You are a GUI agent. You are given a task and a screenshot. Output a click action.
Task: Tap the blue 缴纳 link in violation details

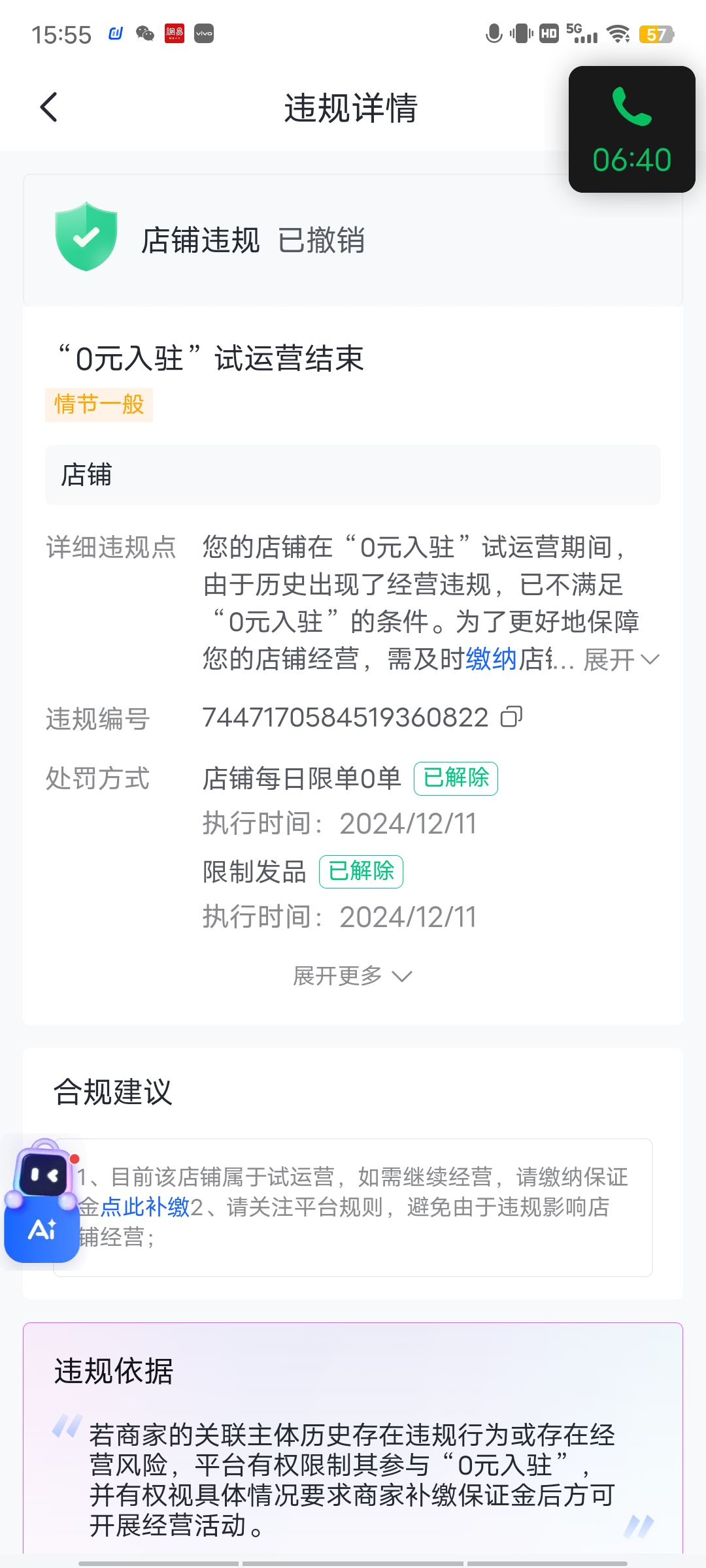click(491, 659)
